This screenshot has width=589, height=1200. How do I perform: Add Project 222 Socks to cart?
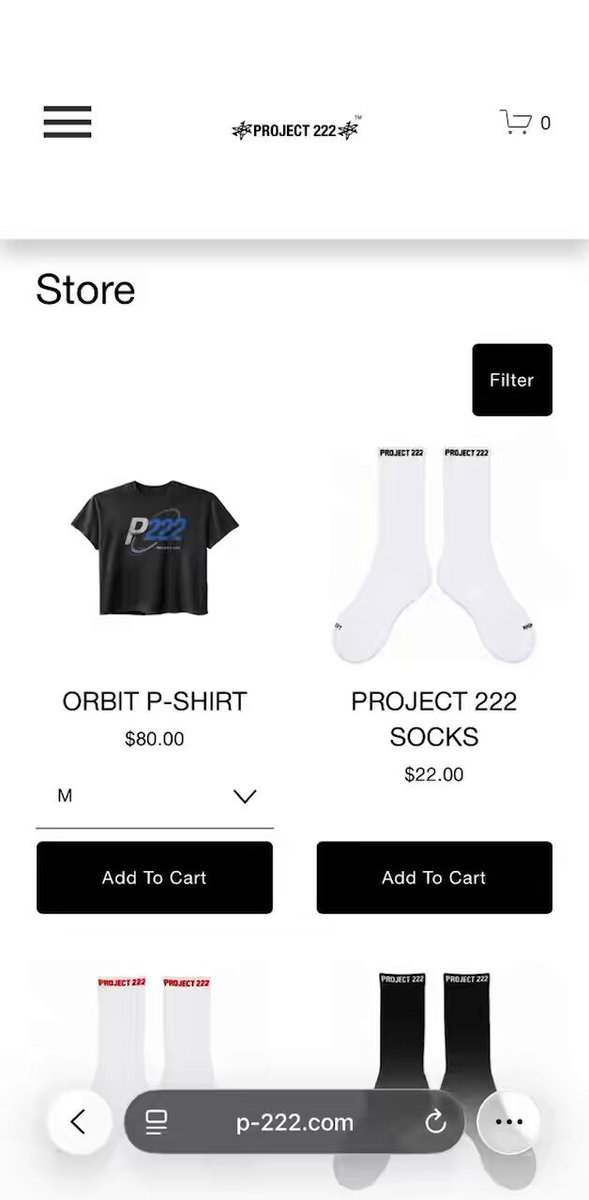coord(434,878)
